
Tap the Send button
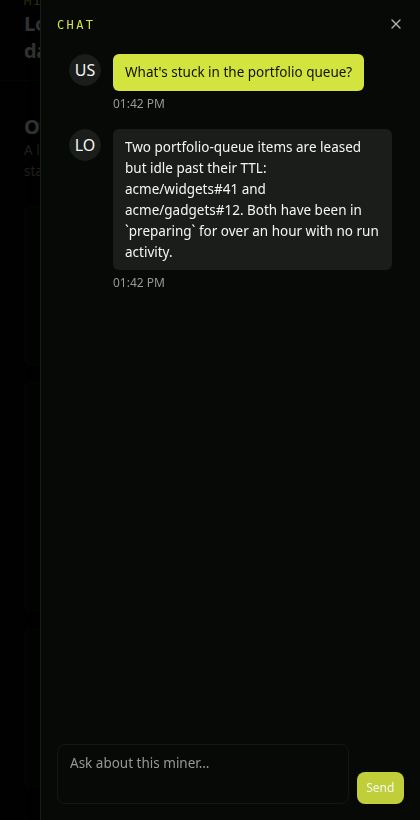(x=380, y=788)
